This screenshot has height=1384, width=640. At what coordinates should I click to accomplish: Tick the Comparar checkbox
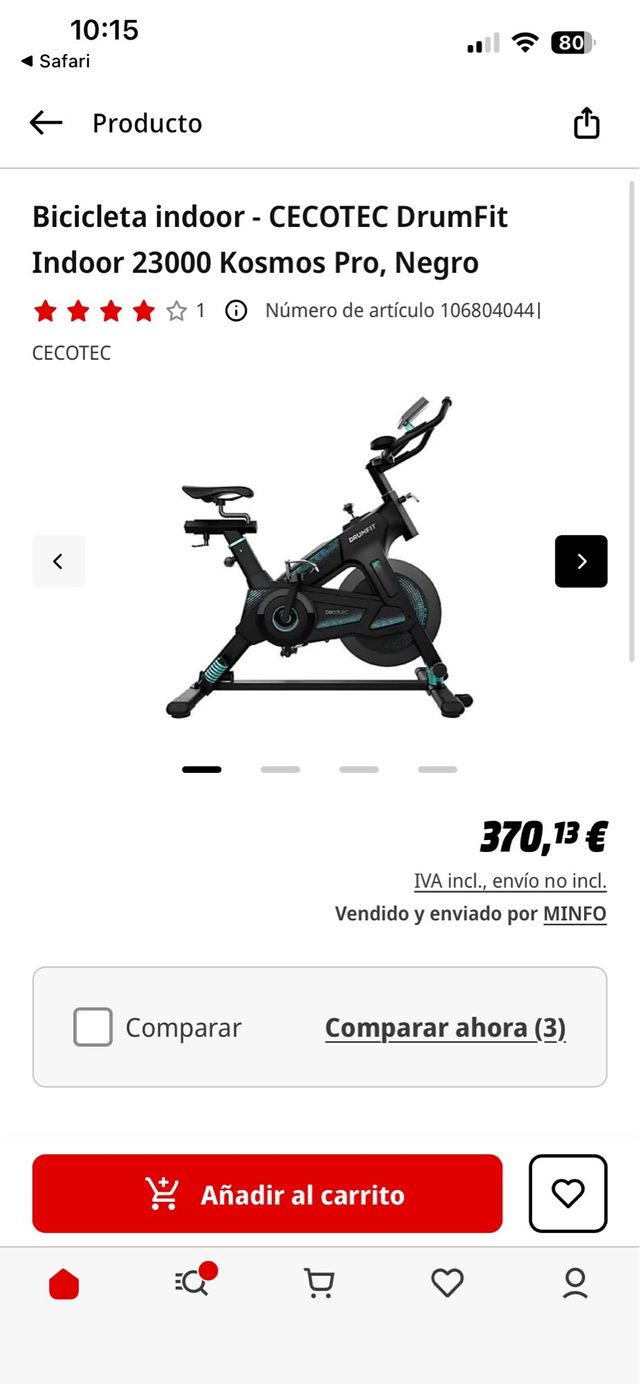[93, 1027]
